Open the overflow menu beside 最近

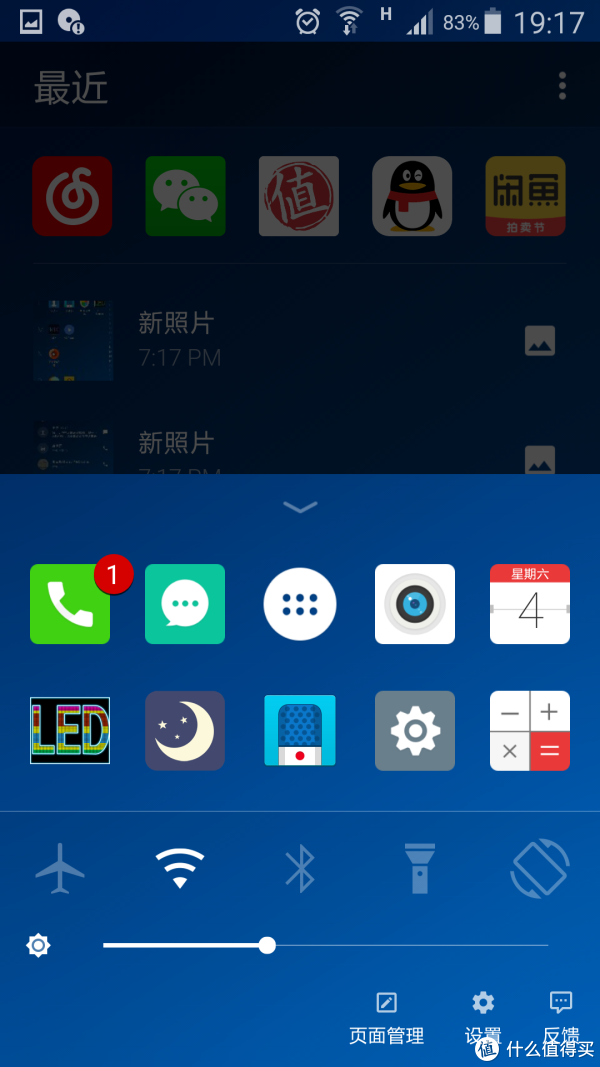pos(563,86)
